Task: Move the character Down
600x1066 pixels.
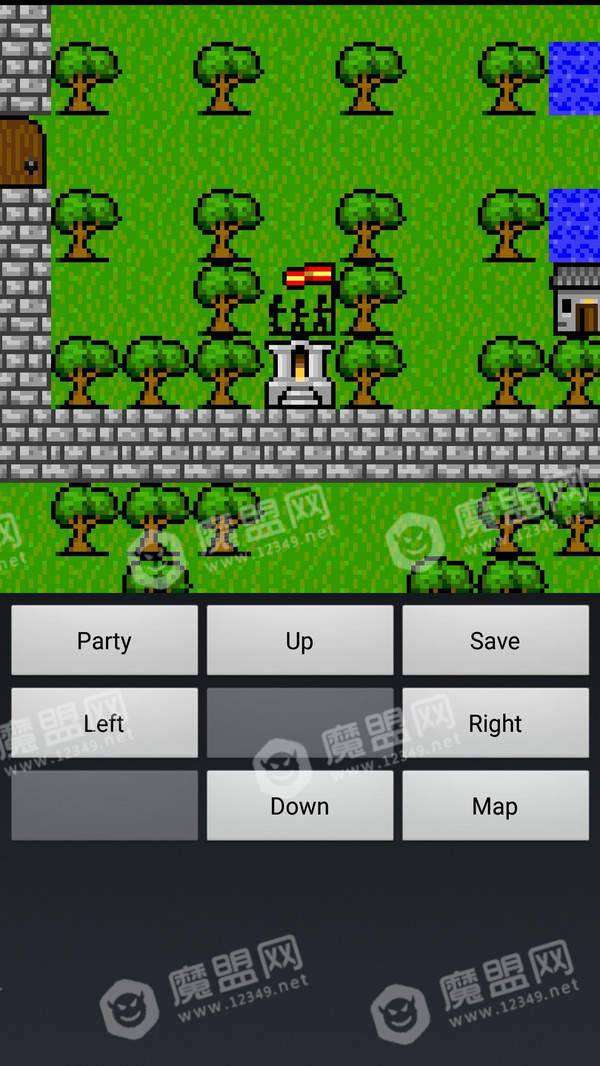Action: (x=299, y=806)
